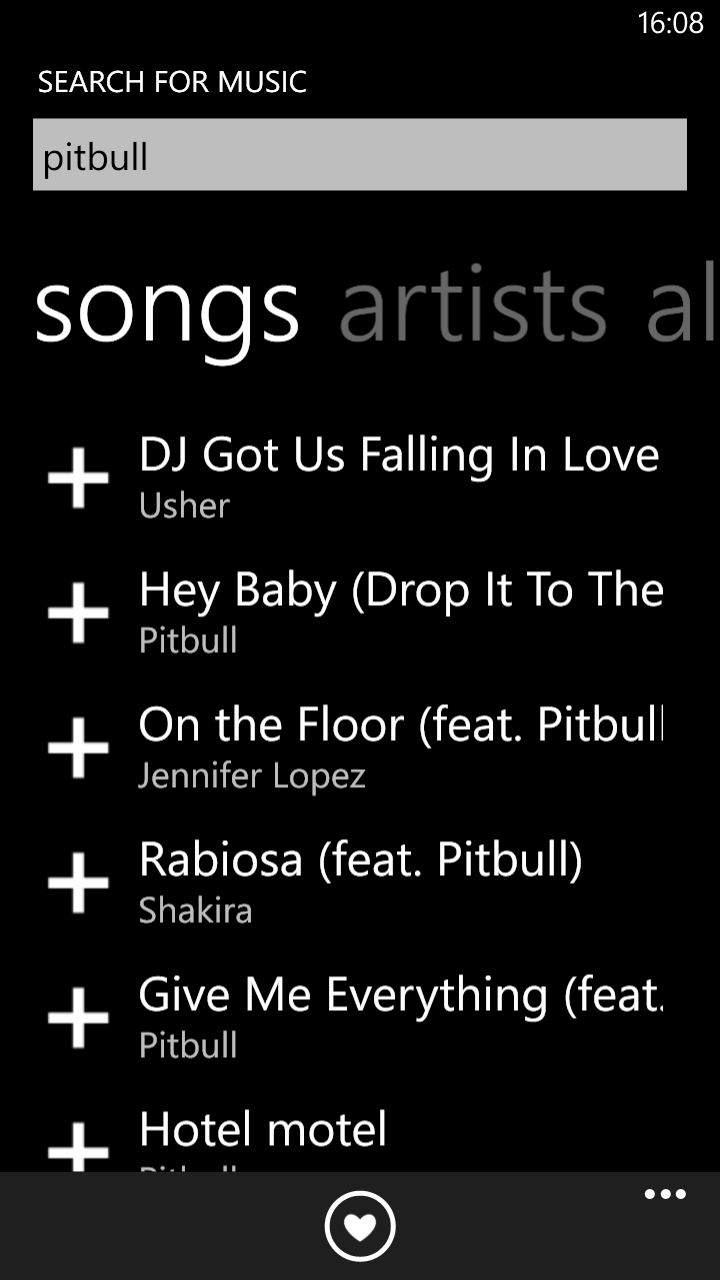Tap the search field containing pitbull
The height and width of the screenshot is (1280, 720).
click(360, 155)
